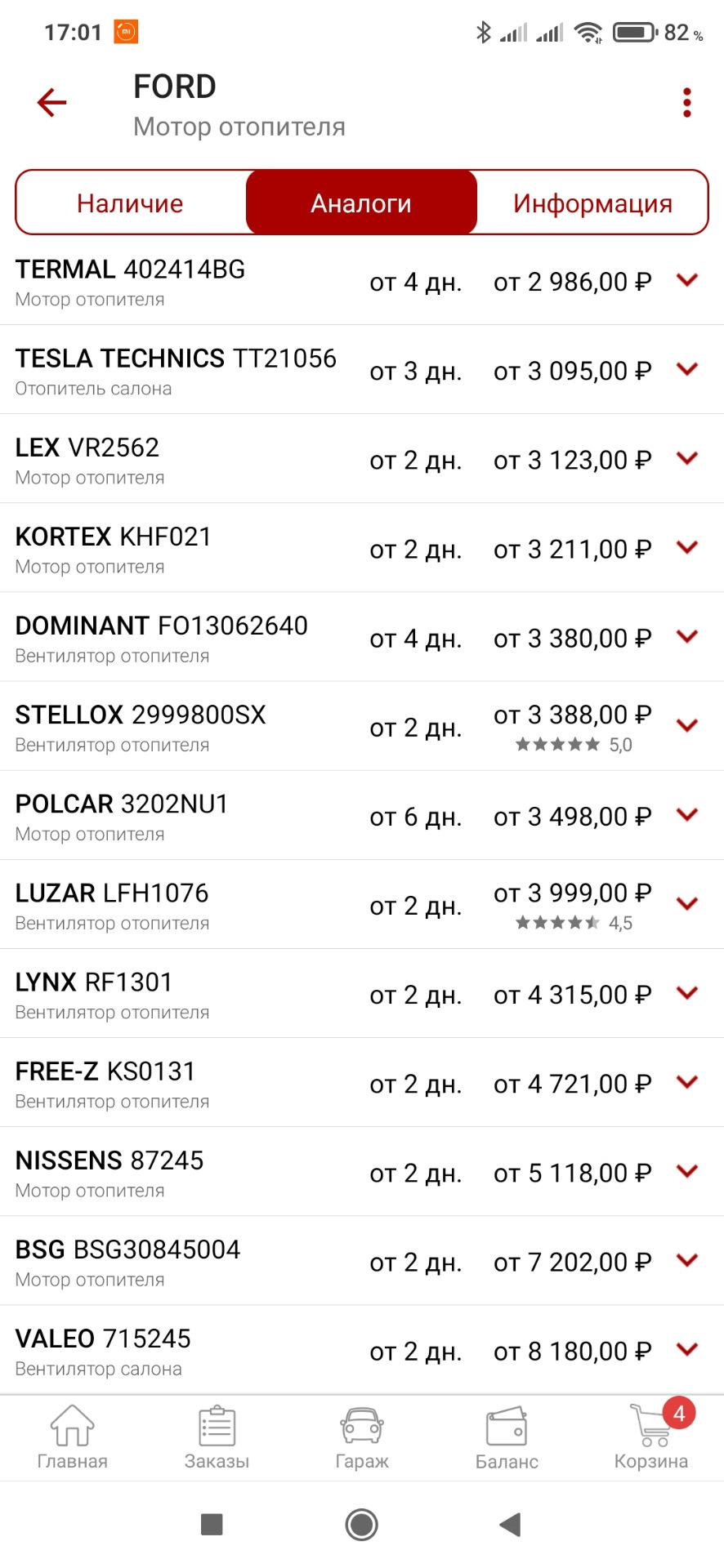Open the Баланс tab
Viewport: 724px width, 1568px height.
(507, 1438)
